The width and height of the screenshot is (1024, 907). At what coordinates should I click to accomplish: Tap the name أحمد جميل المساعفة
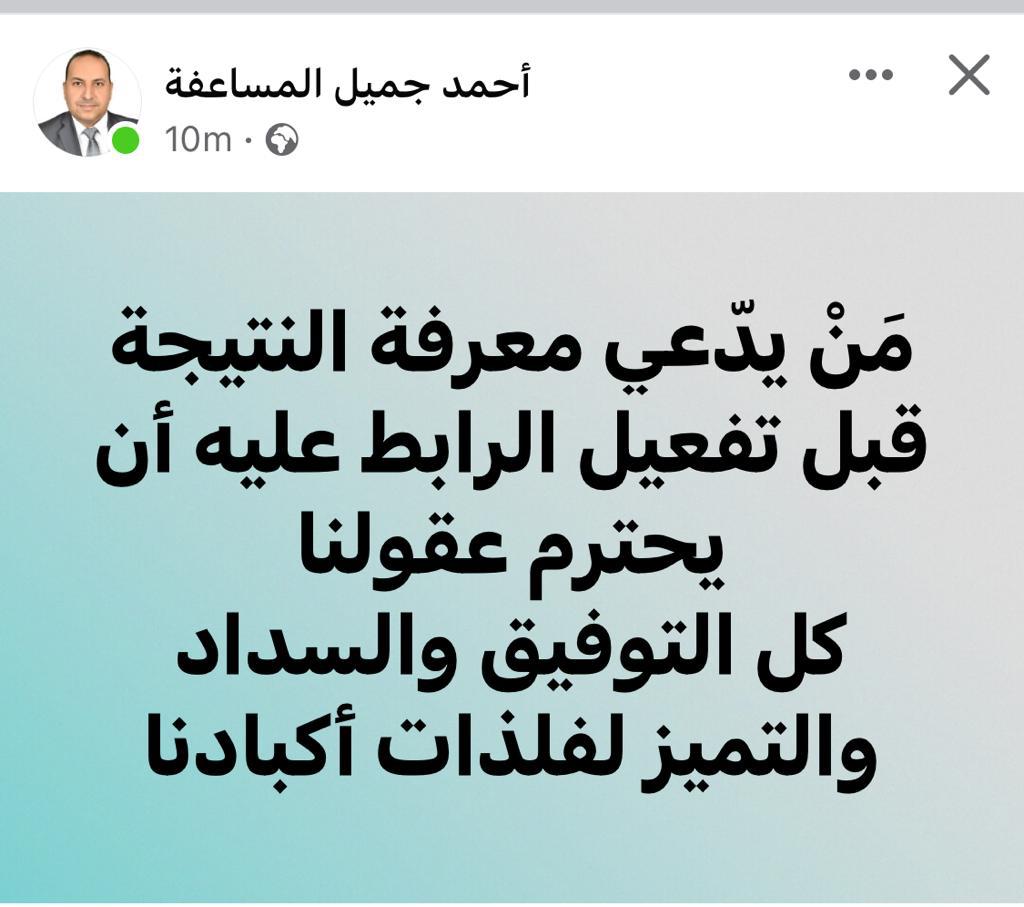347,84
